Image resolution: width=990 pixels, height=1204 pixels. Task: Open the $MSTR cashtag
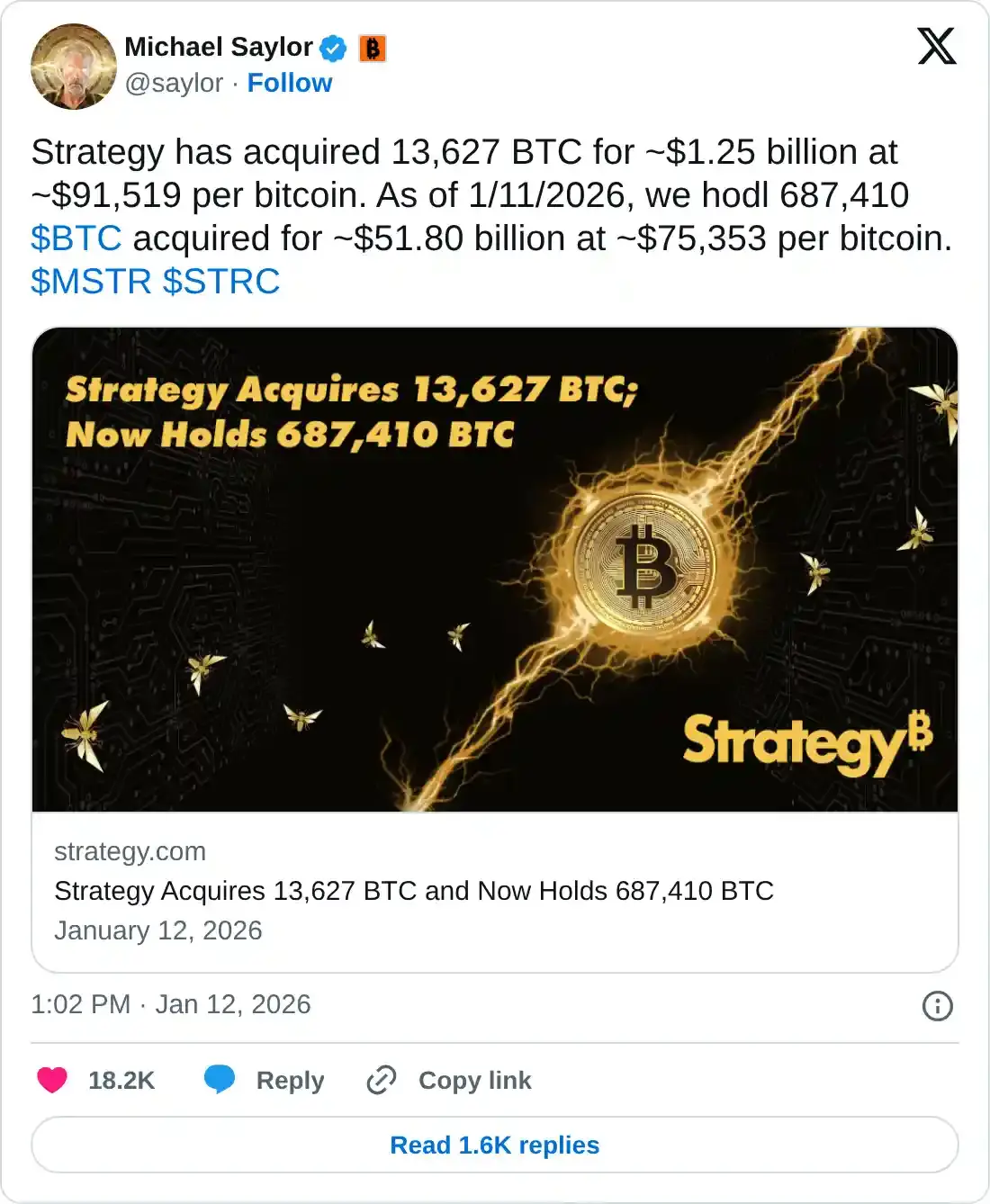click(91, 282)
